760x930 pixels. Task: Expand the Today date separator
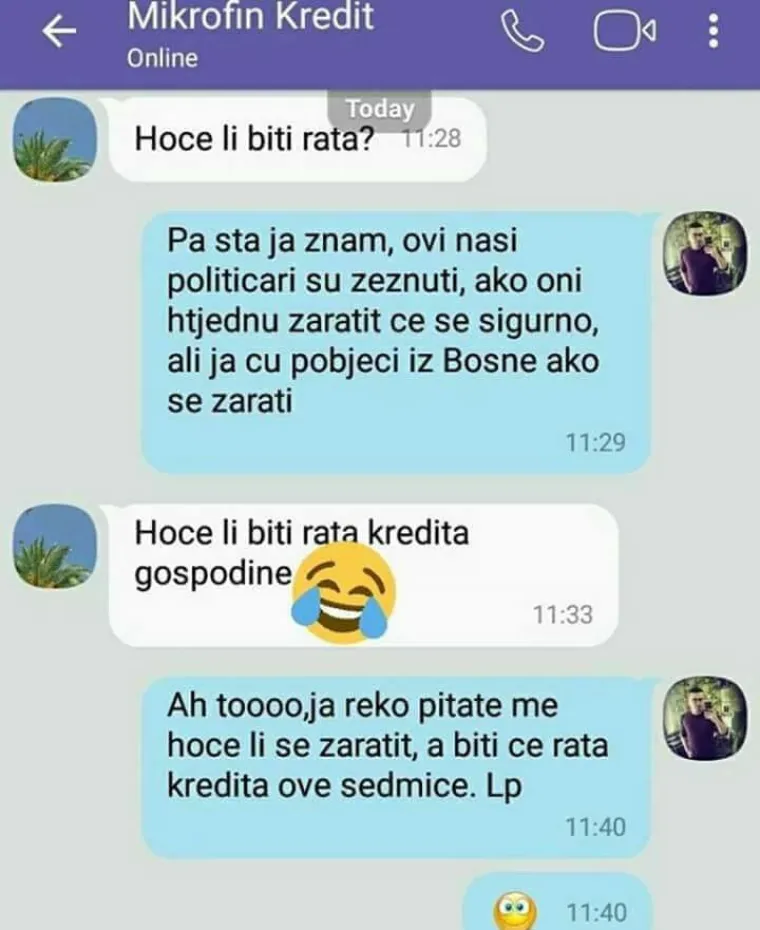point(379,109)
